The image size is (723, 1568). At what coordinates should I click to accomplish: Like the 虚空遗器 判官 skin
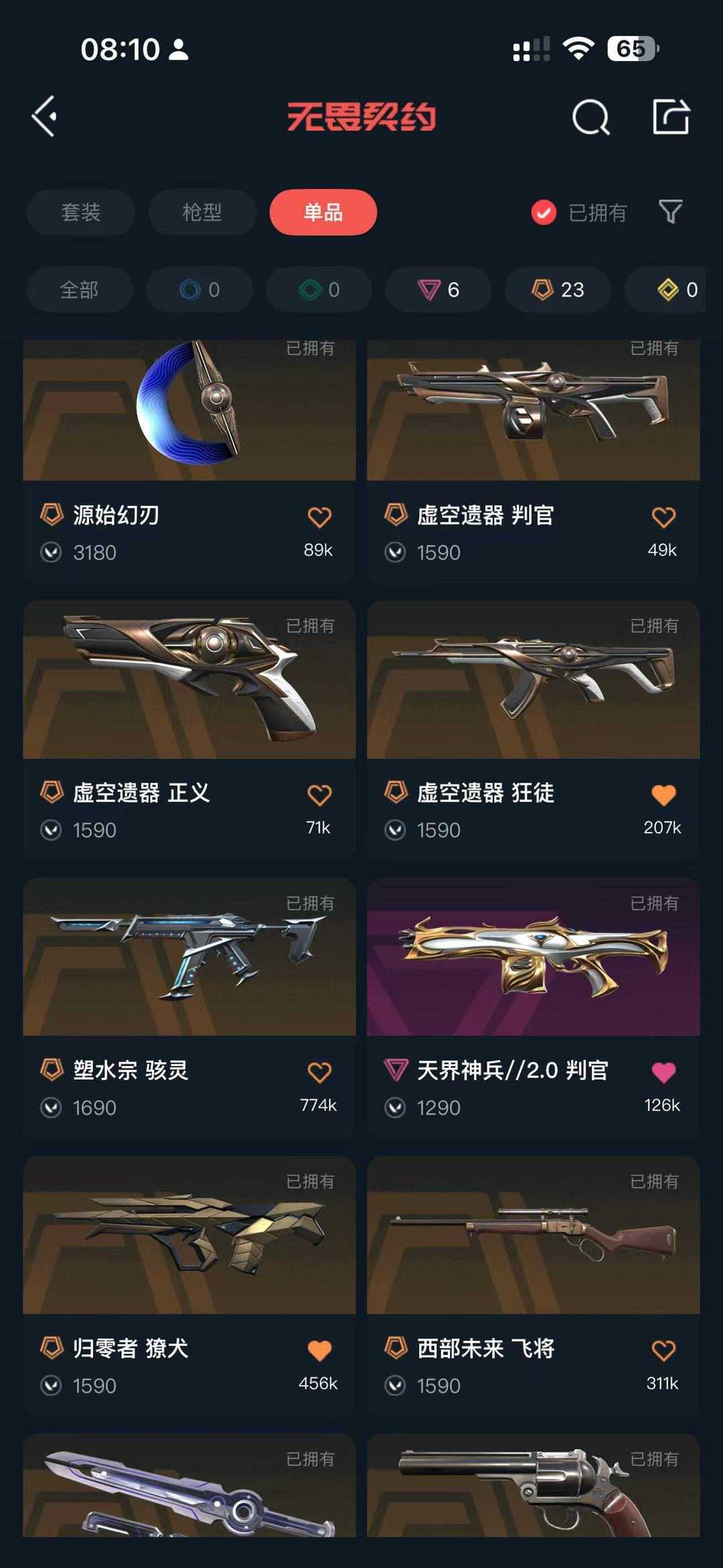point(663,517)
